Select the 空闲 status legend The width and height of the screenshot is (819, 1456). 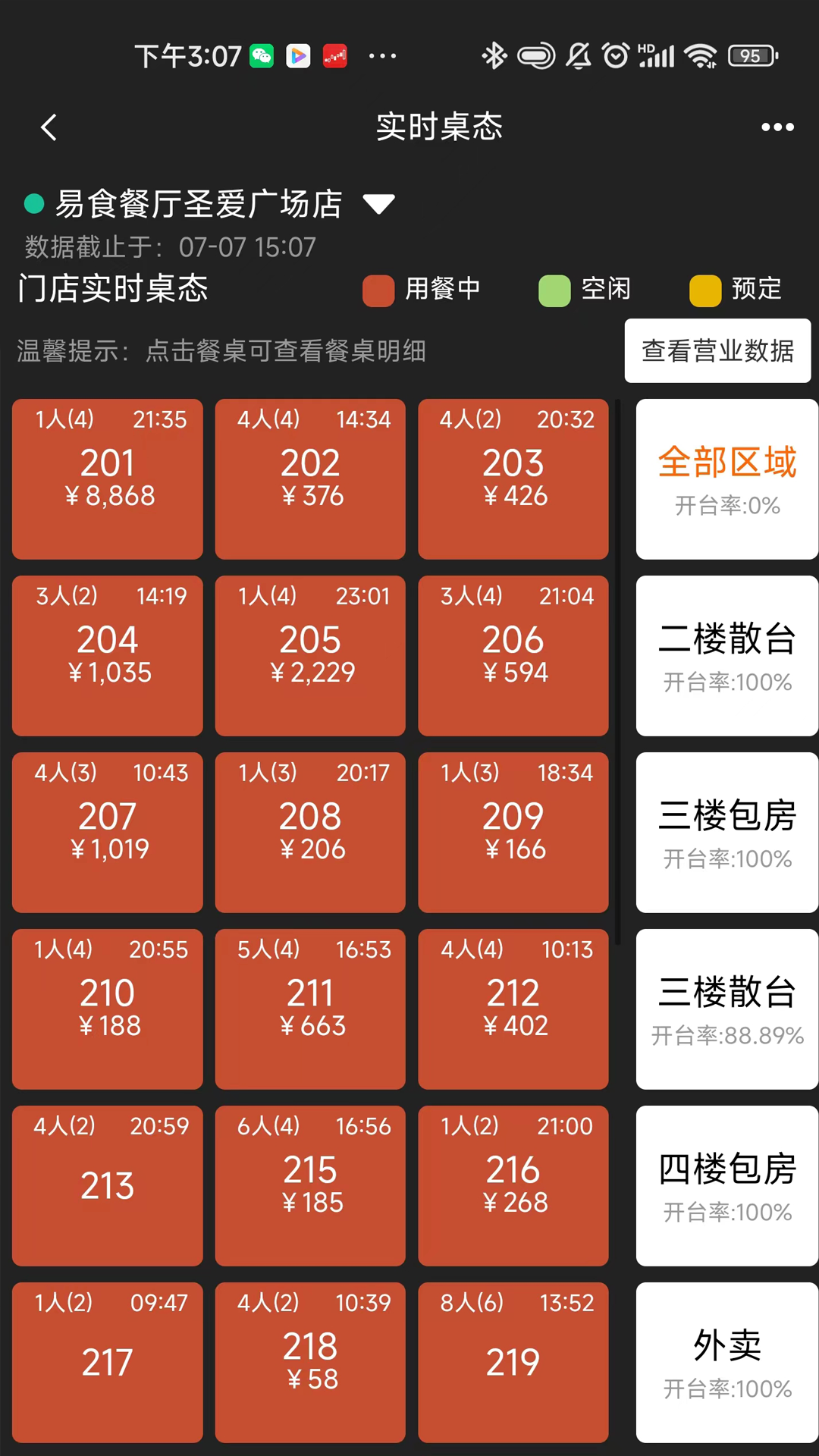604,290
